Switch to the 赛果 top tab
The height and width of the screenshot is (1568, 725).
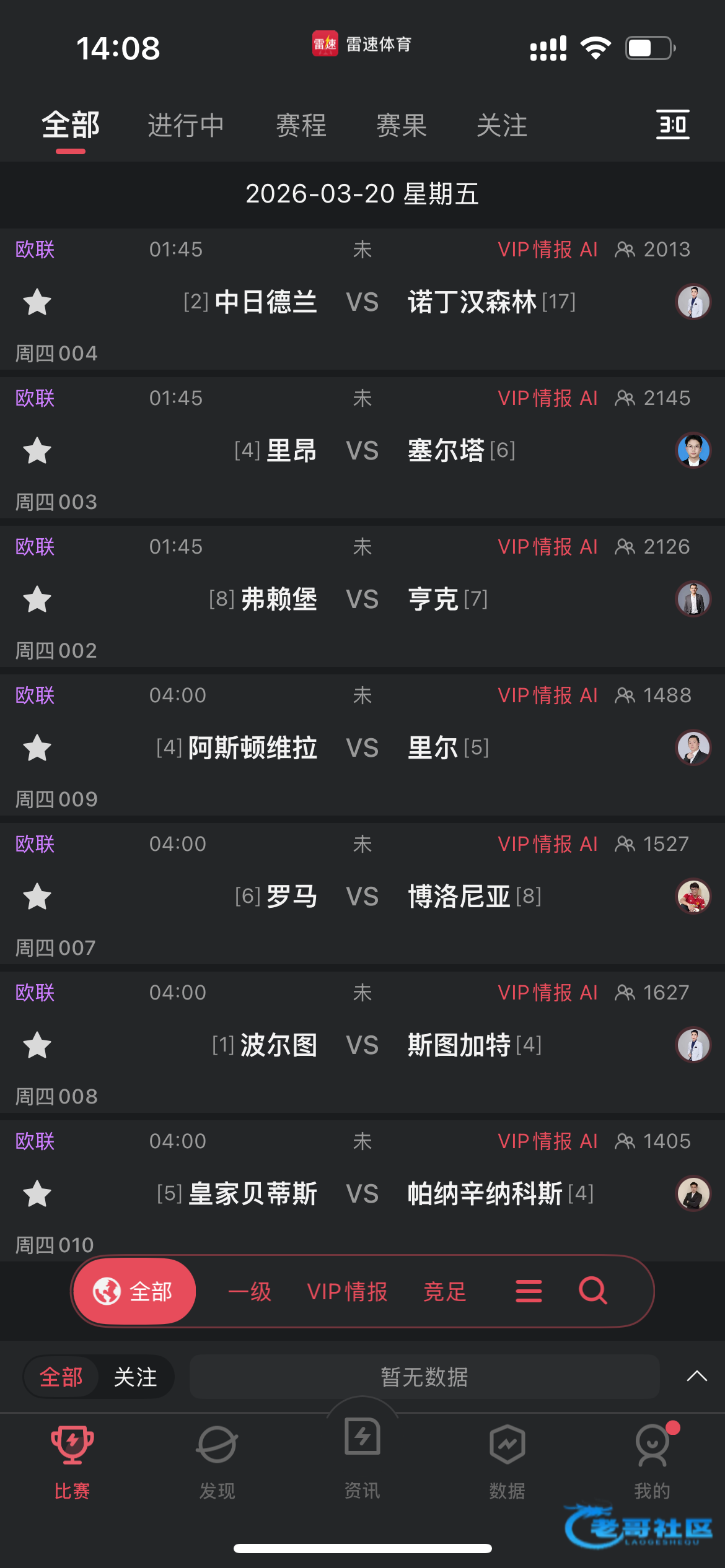click(402, 126)
